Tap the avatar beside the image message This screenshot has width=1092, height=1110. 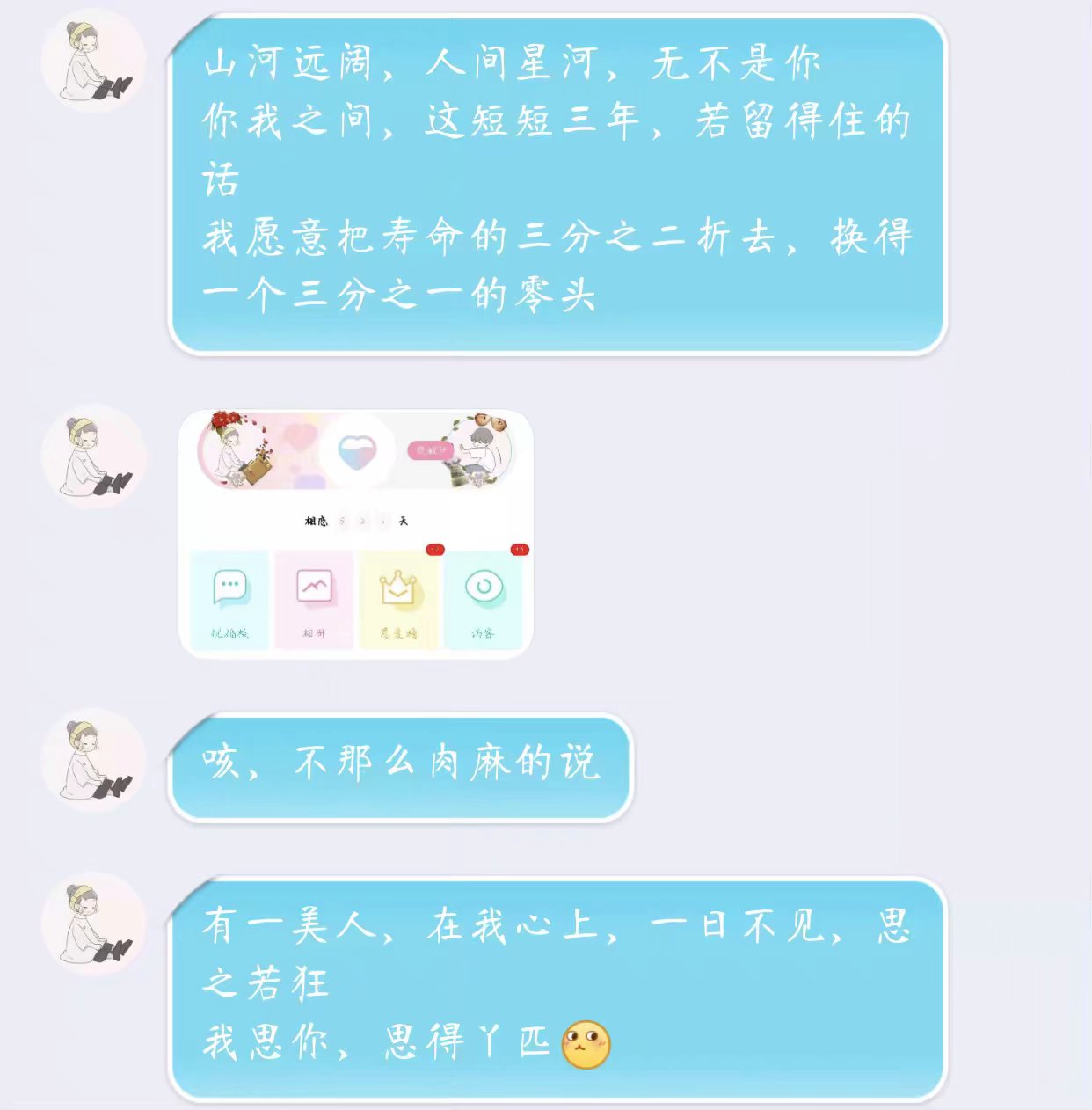point(94,456)
